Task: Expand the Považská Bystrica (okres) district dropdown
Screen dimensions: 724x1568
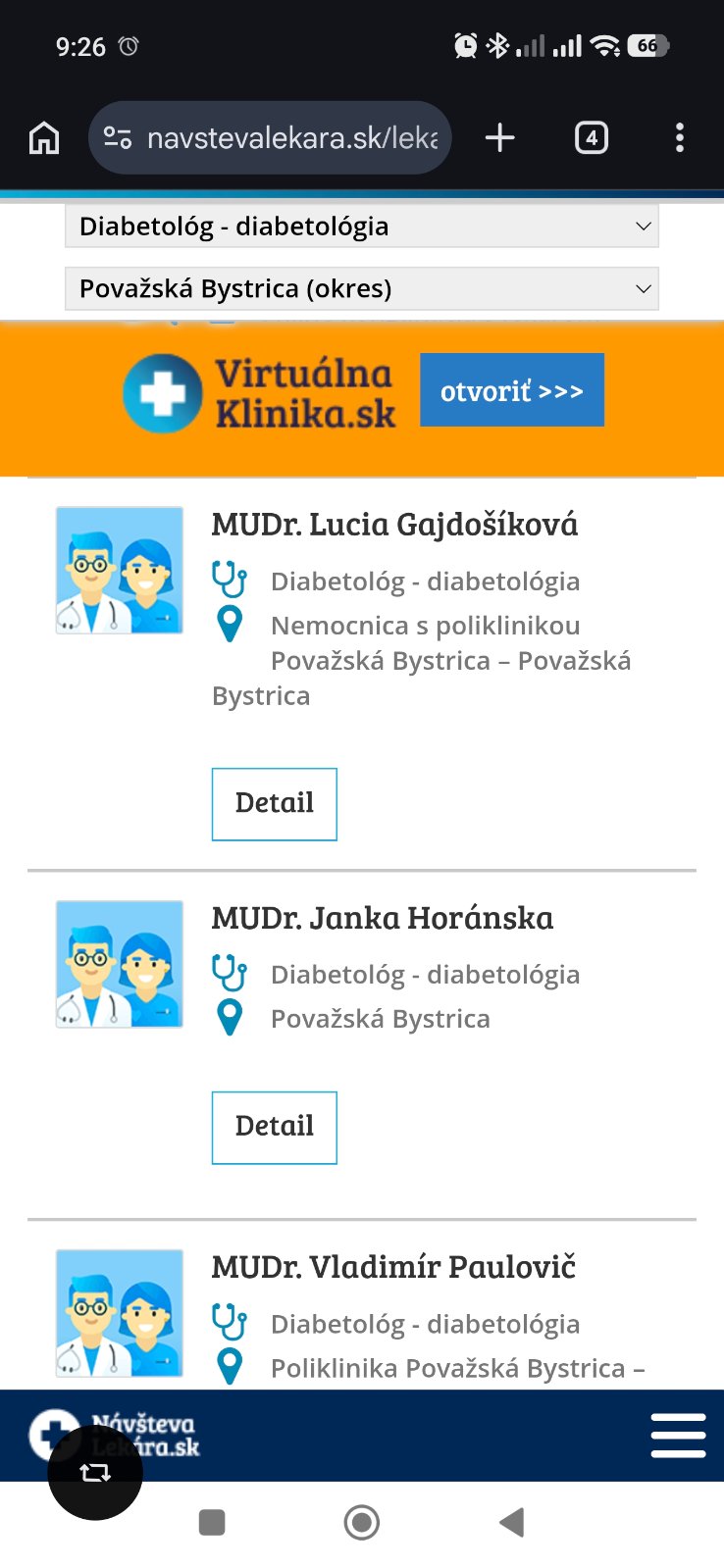Action: 361,289
